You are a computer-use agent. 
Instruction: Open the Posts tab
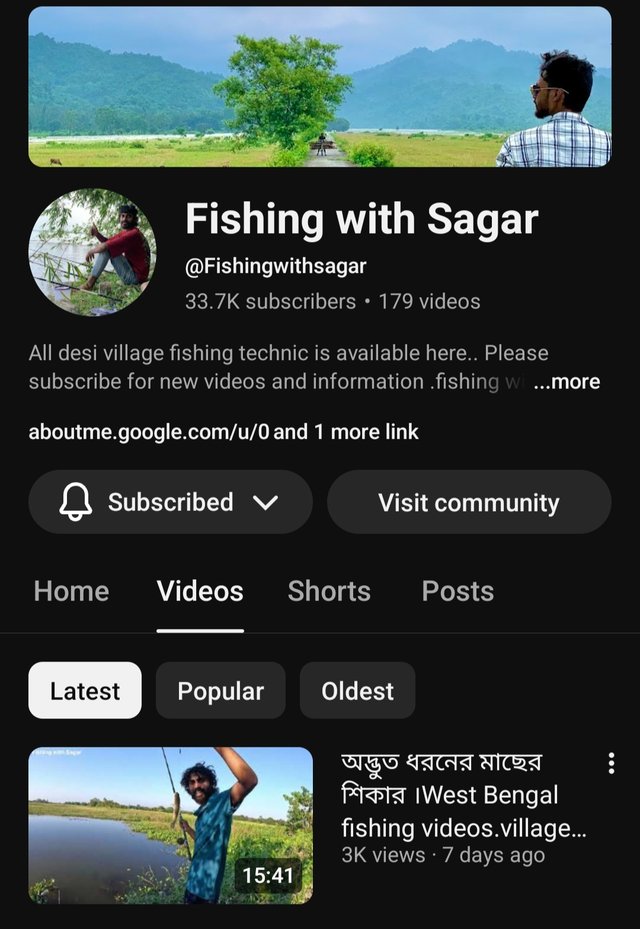[x=457, y=591]
